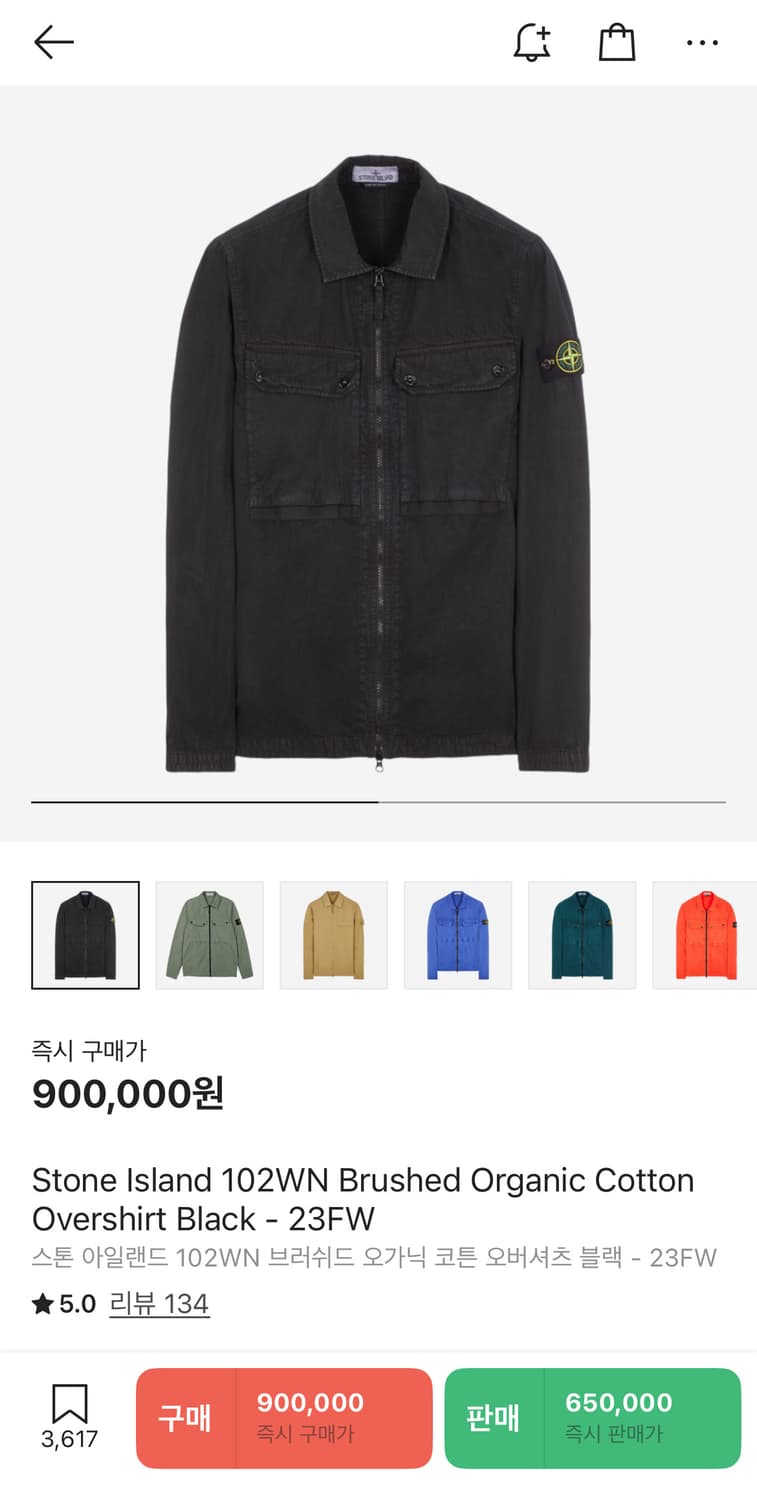This screenshot has height=1500, width=757.
Task: Select the blue overshirt thumbnail
Action: (x=458, y=935)
